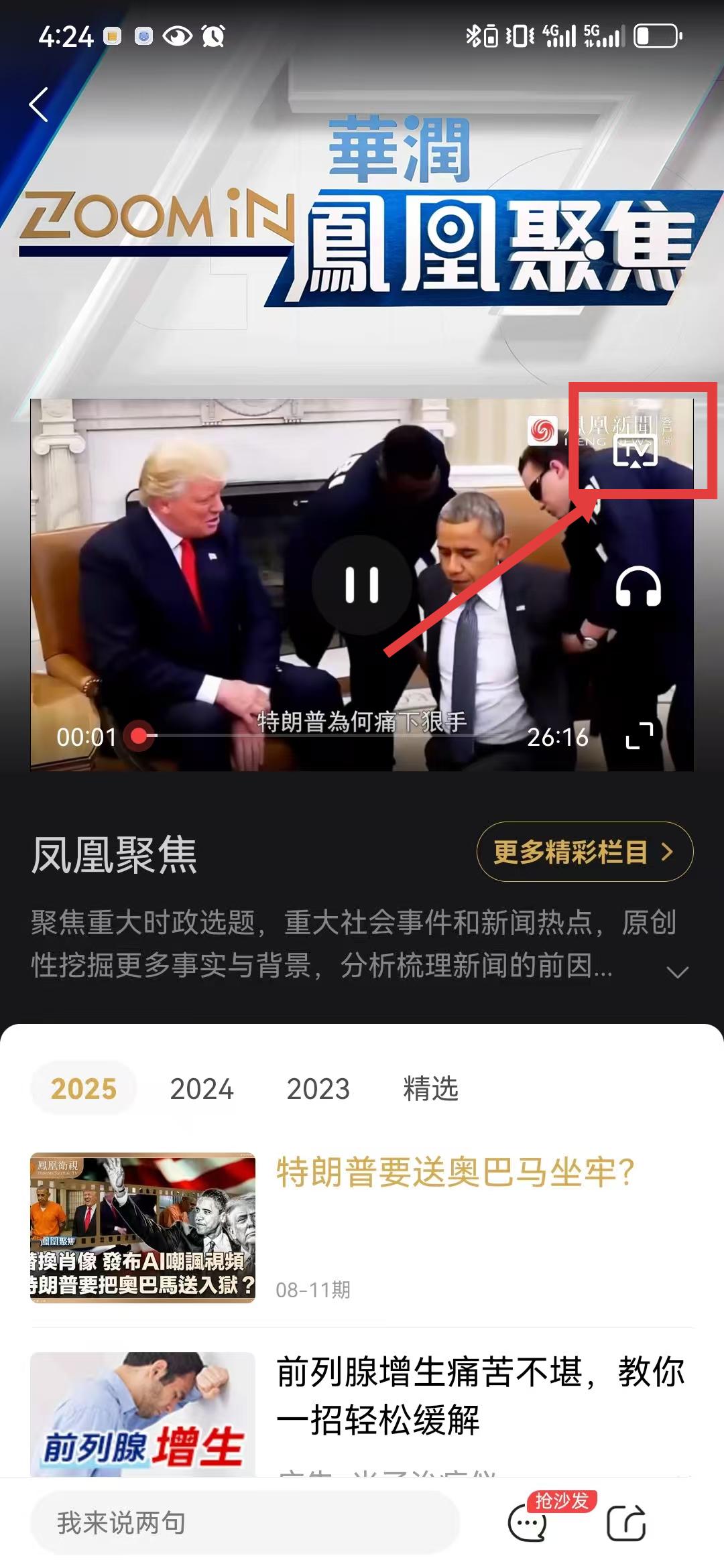
Task: Switch to the 2024 tab
Action: [x=201, y=1088]
